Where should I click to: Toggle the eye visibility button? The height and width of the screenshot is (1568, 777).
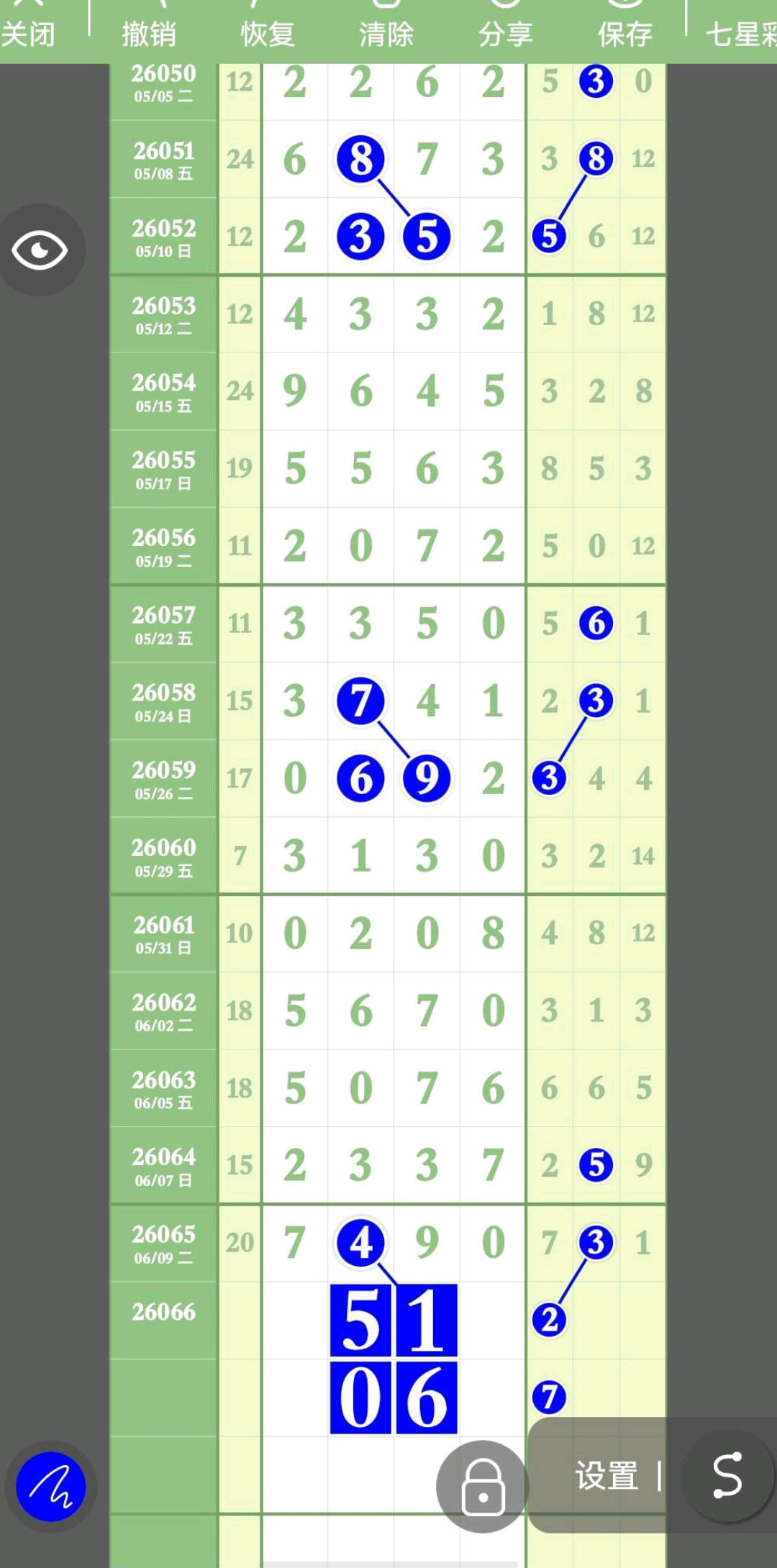(40, 250)
